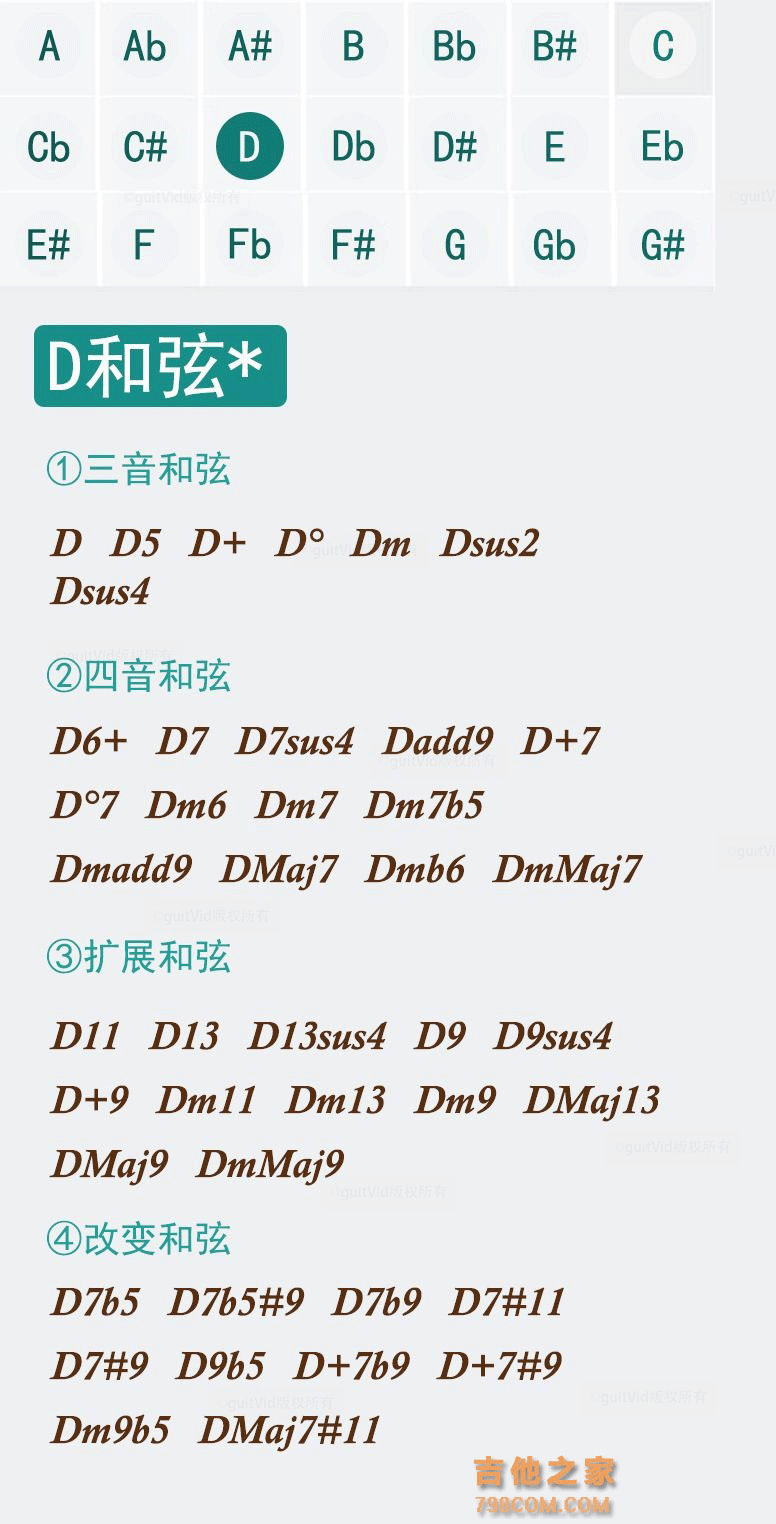Screen dimensions: 776x1524
Task: Pick the F# root note
Action: click(353, 244)
